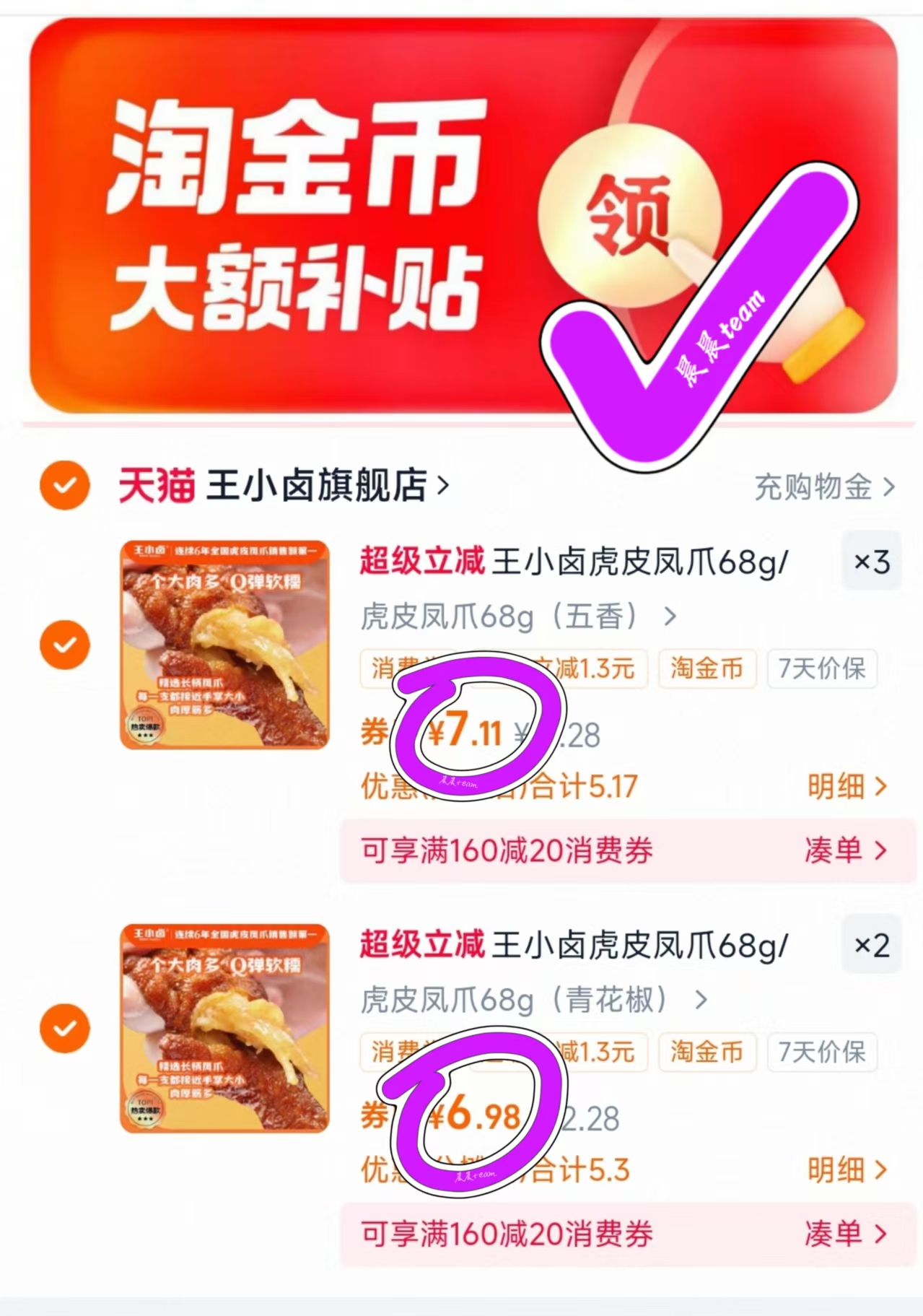Click the ×3 quantity indicator
Image resolution: width=923 pixels, height=1316 pixels.
pos(871,562)
